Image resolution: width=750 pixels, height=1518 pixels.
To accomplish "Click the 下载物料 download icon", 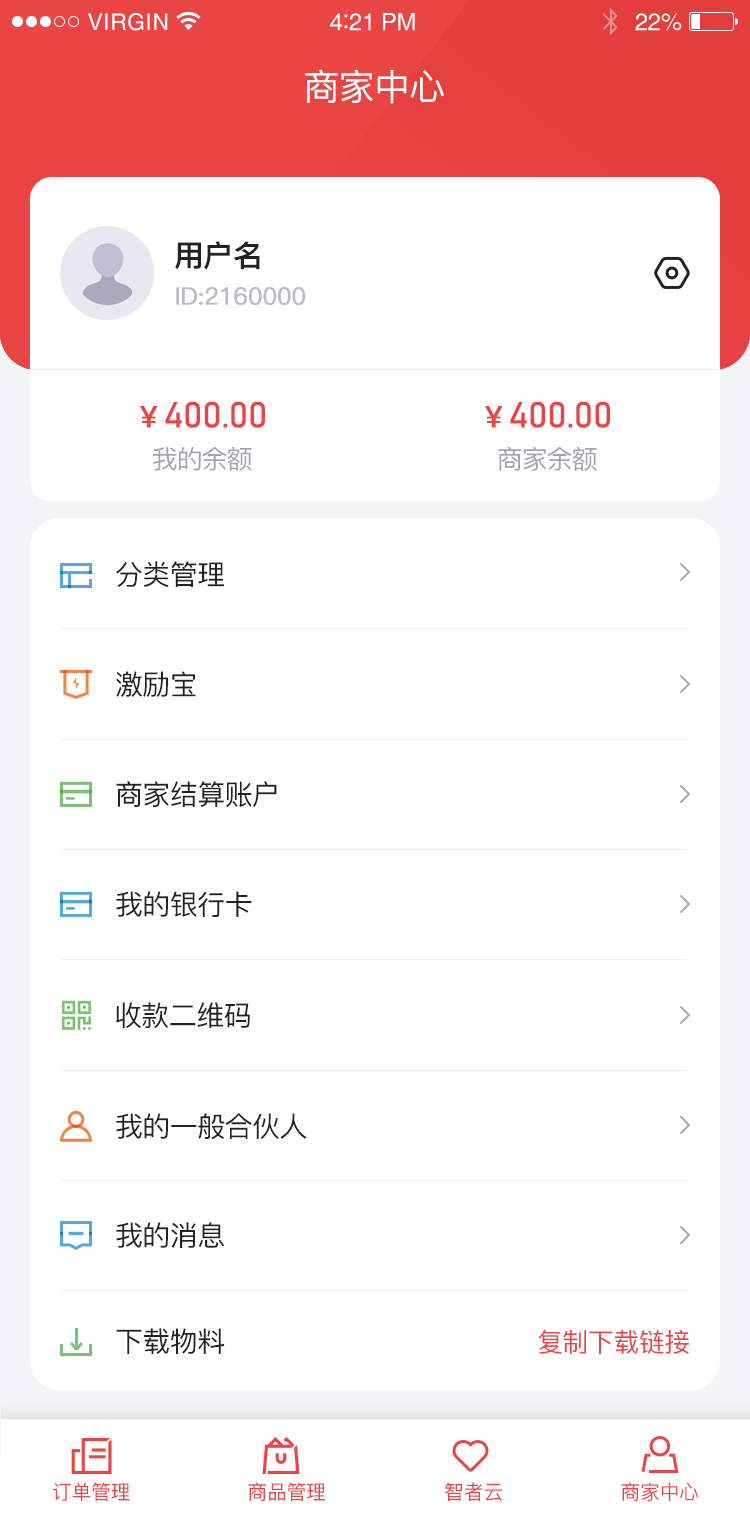I will [x=75, y=1343].
